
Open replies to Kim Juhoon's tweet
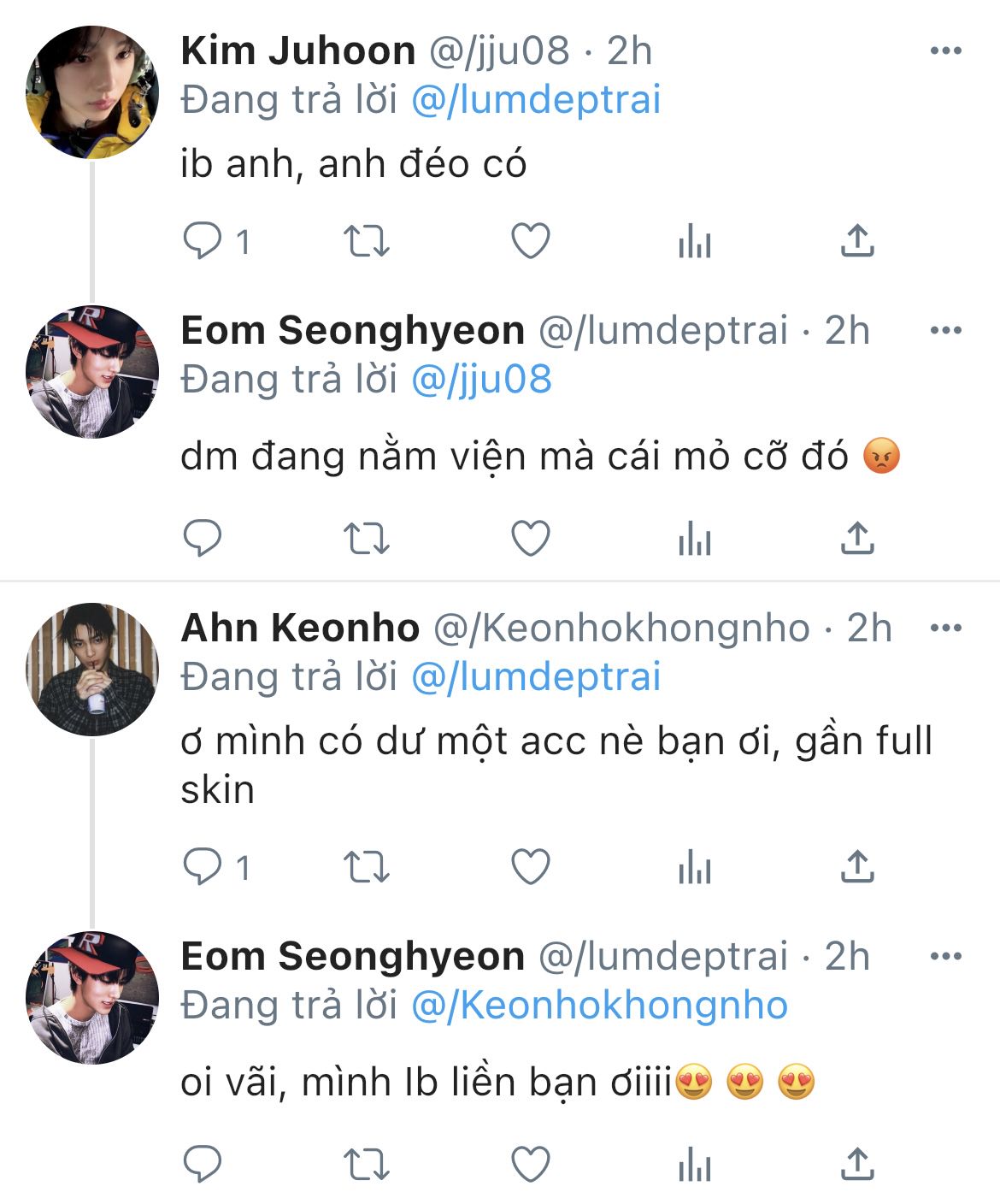203,241
